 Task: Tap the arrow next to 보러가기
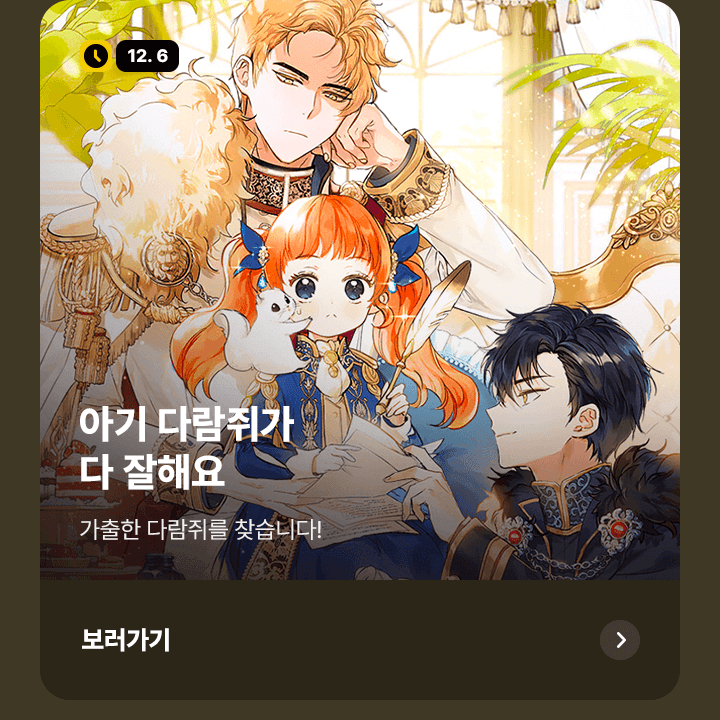pos(620,640)
